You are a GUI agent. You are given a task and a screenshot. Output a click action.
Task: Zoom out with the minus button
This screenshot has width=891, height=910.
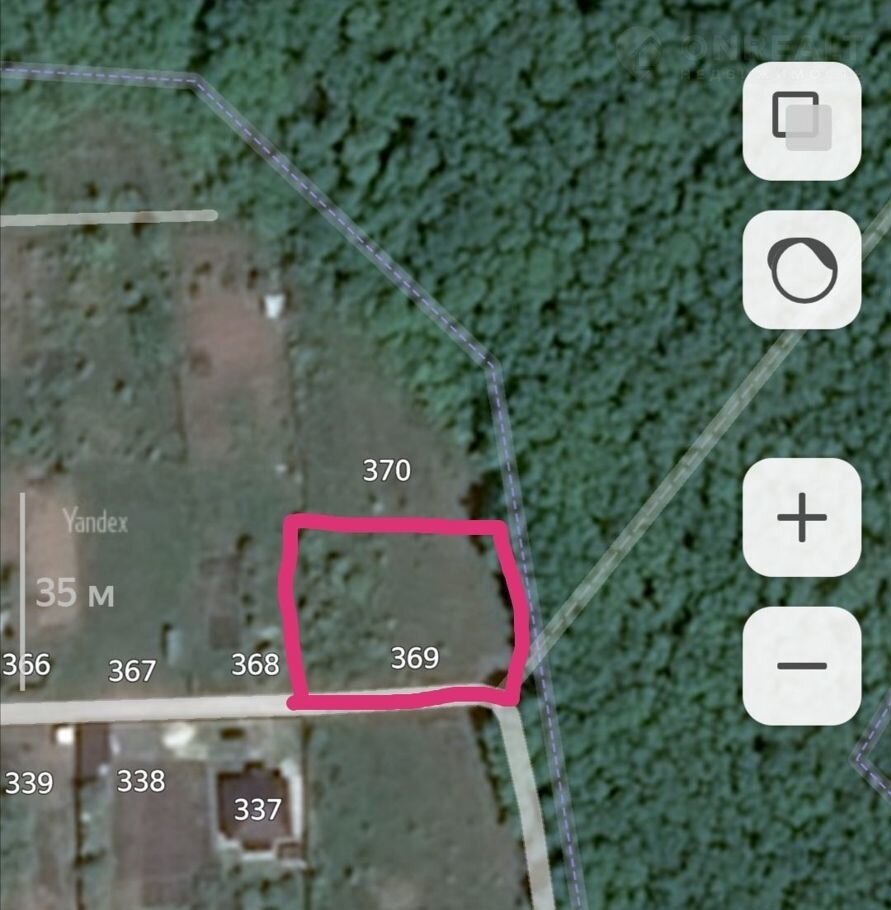[x=801, y=666]
